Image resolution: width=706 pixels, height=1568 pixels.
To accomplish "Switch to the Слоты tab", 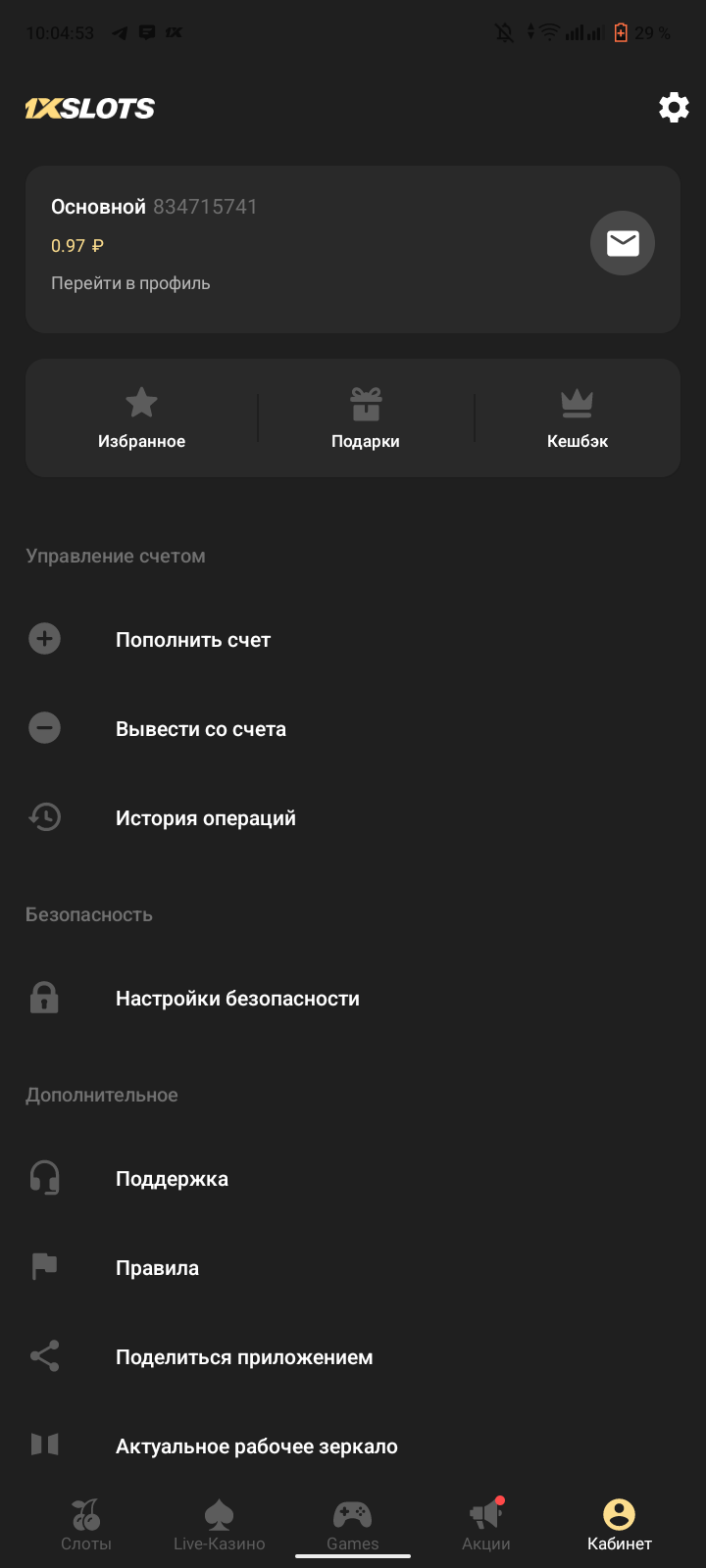I will (x=86, y=1526).
